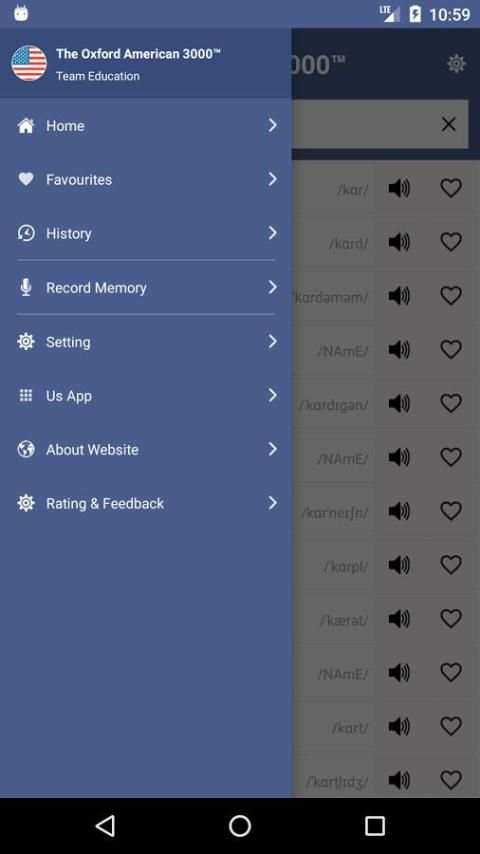Open About Website
The height and width of the screenshot is (854, 480).
[x=145, y=449]
